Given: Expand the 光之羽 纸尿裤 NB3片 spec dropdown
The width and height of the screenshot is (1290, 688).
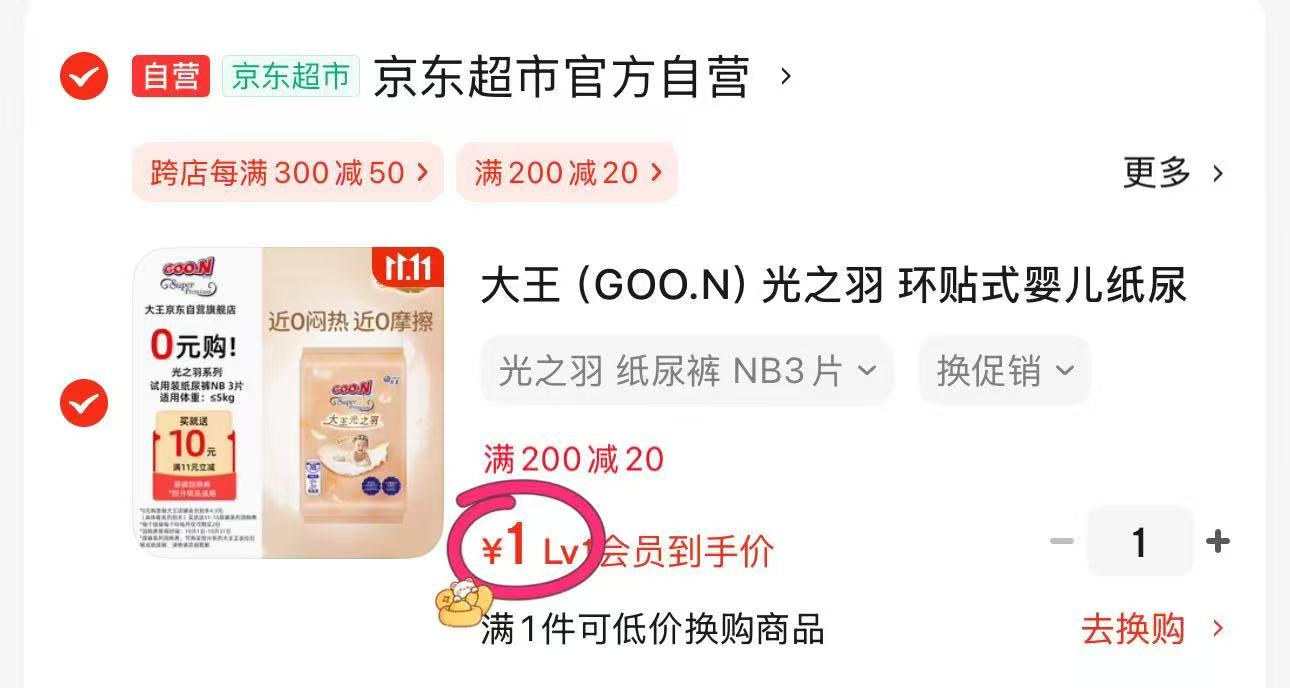Looking at the screenshot, I should [x=686, y=371].
